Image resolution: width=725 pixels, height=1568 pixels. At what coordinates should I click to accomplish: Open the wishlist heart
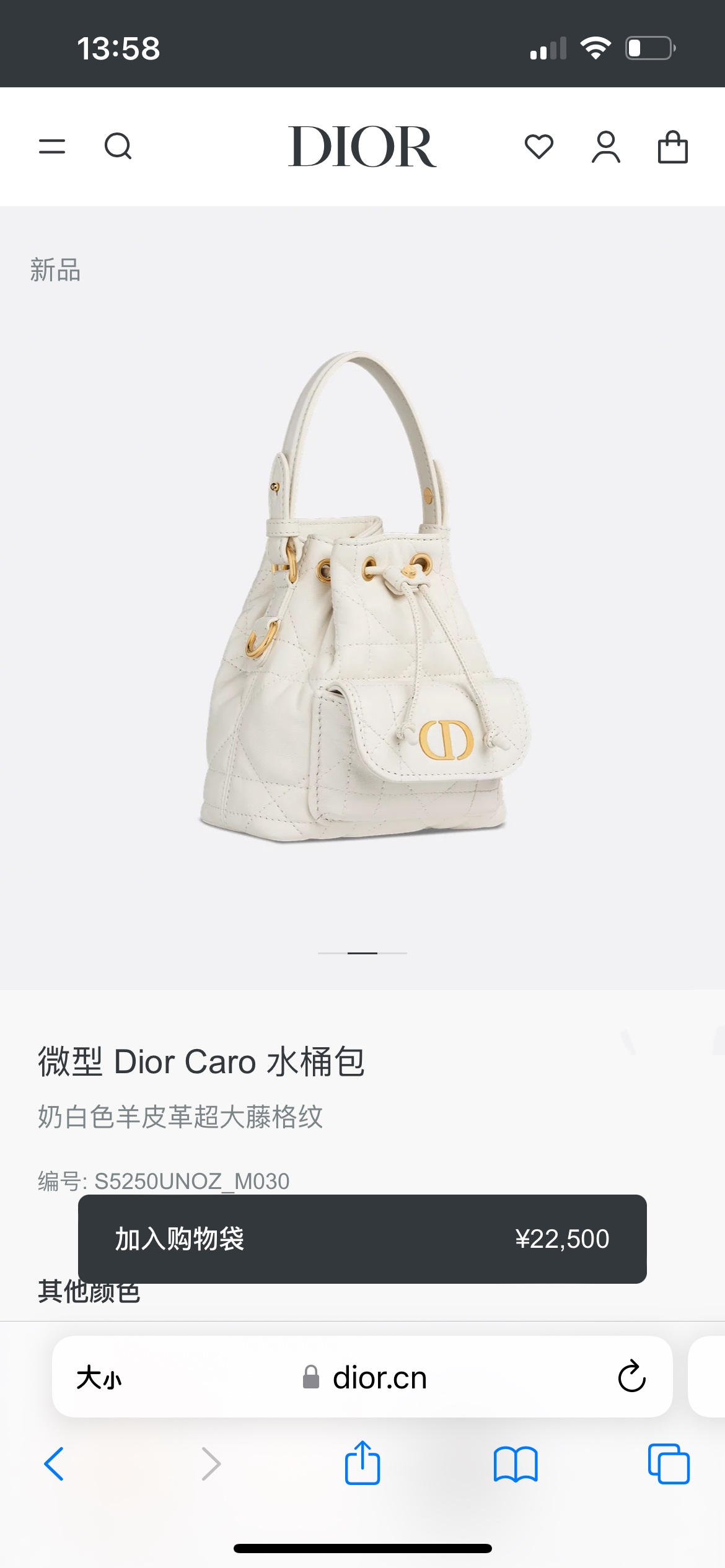point(538,147)
